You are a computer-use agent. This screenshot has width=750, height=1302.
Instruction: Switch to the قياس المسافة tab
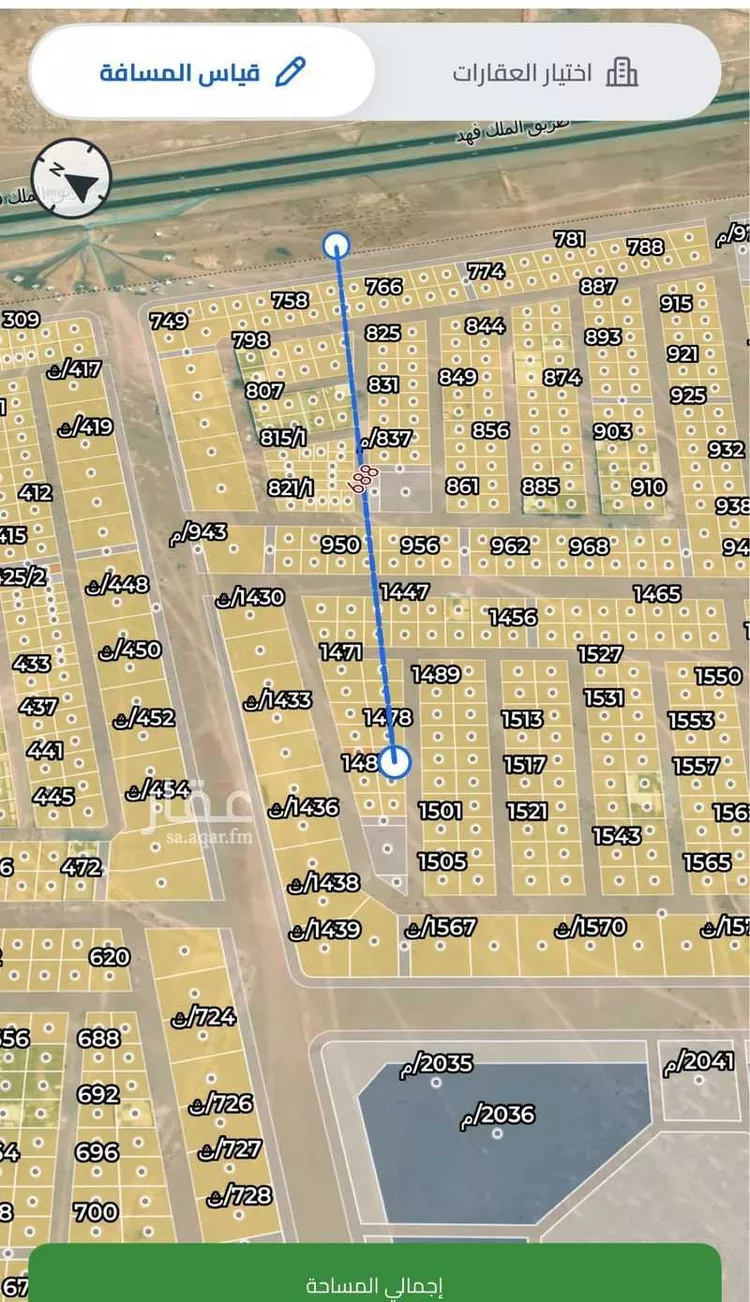tap(201, 72)
